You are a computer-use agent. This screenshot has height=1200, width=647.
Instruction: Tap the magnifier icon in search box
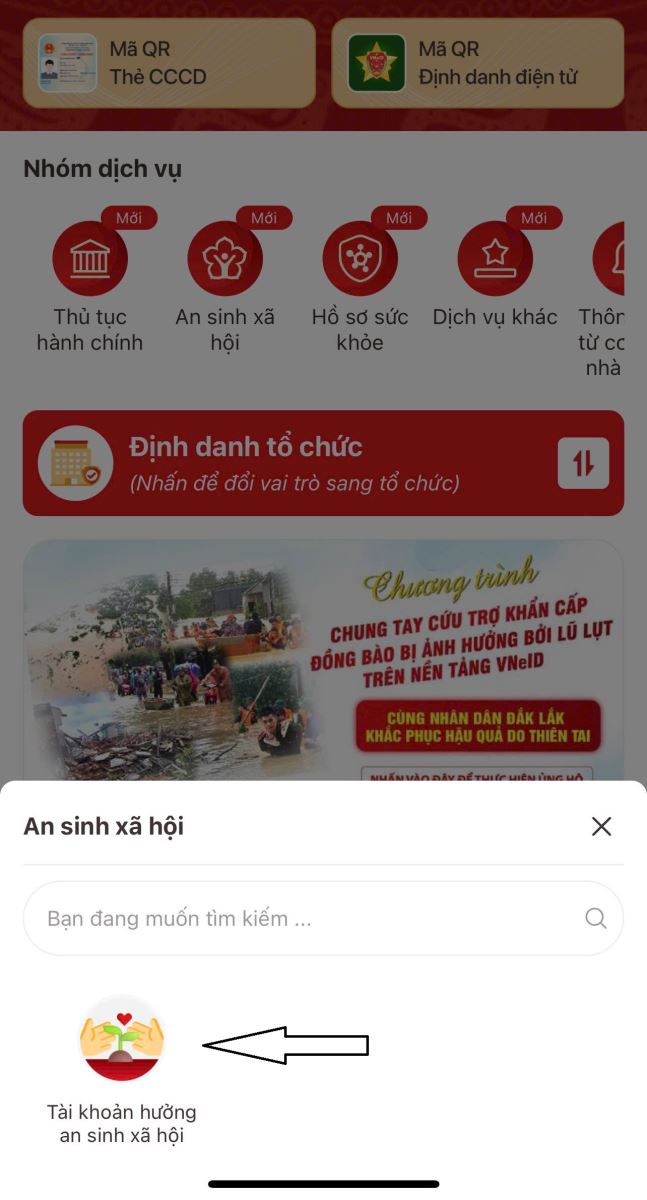click(x=596, y=918)
